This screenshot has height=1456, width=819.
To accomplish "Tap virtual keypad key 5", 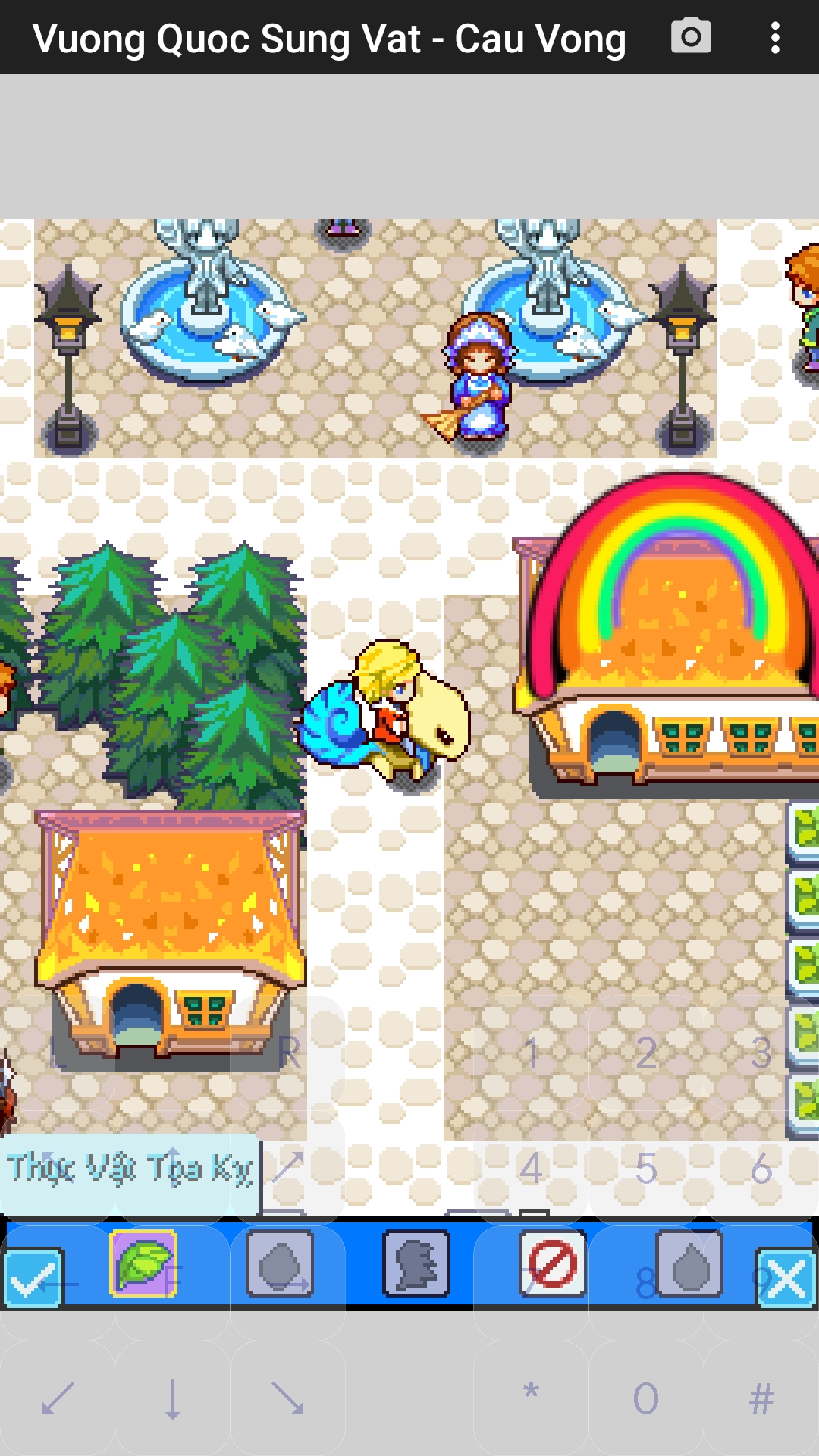I will pos(646,1168).
